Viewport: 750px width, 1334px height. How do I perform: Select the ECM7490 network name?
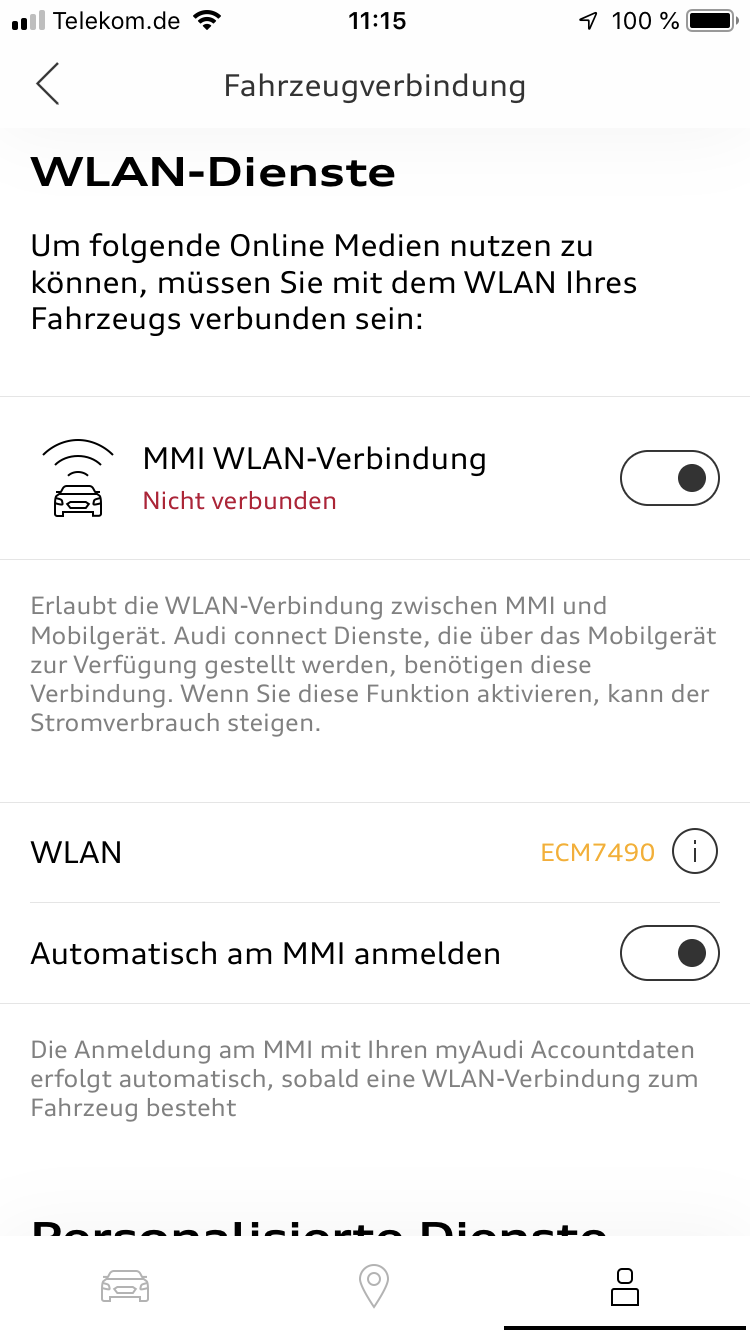[597, 851]
